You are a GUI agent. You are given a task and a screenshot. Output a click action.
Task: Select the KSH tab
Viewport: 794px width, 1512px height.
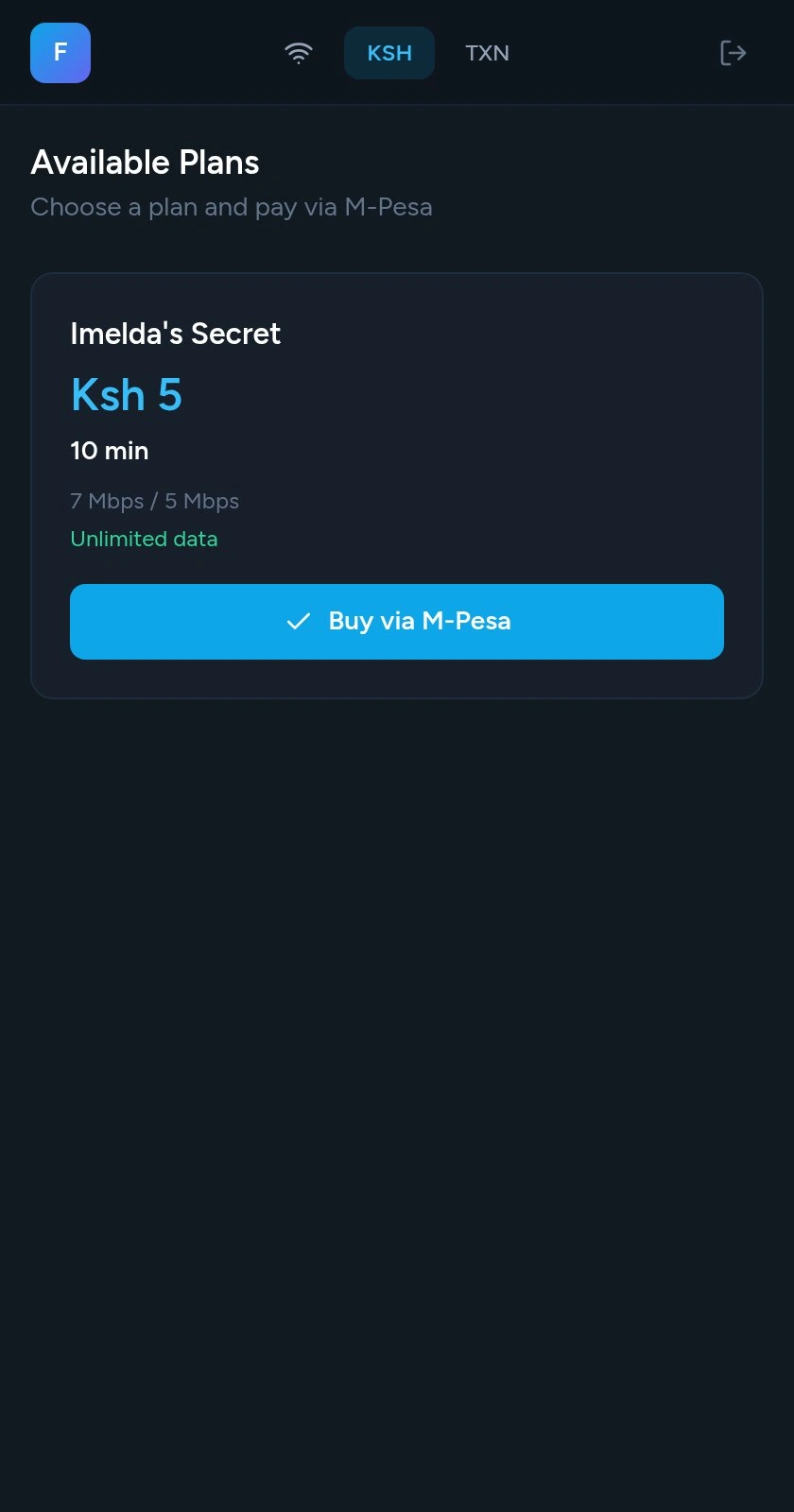coord(389,53)
